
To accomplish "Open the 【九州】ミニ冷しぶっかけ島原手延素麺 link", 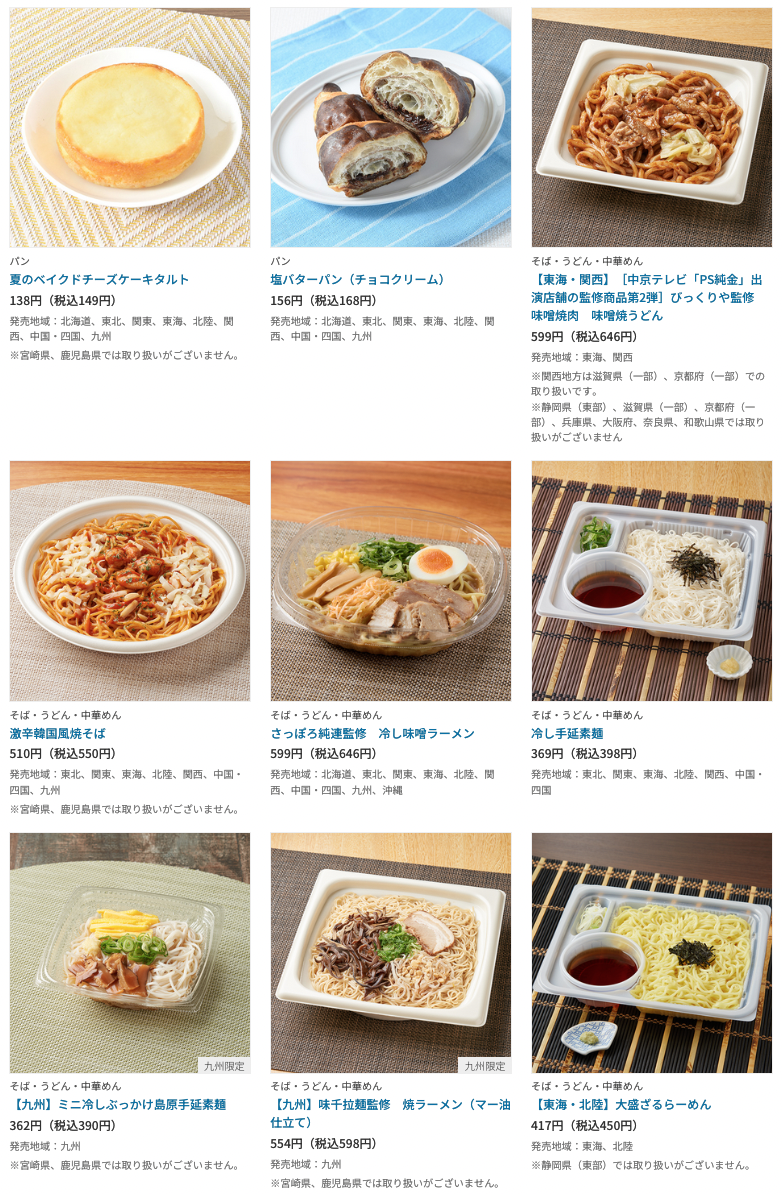I will coord(118,1104).
